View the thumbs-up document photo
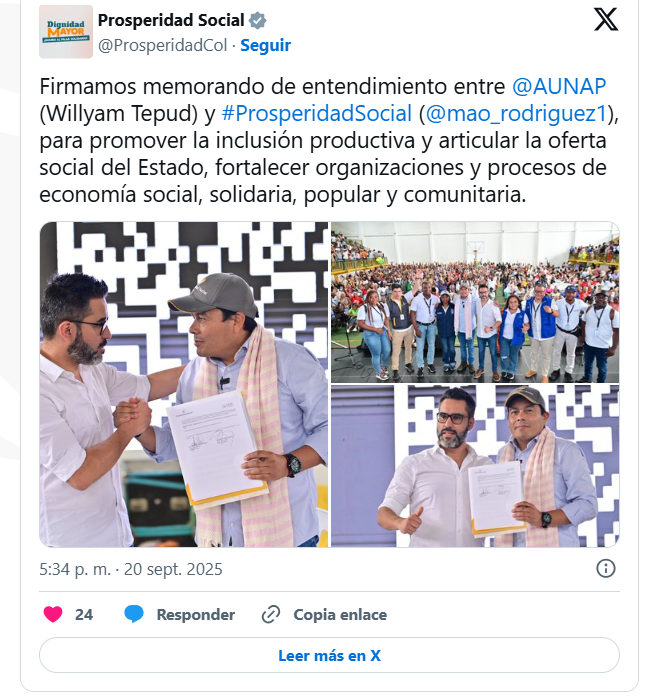The height and width of the screenshot is (698, 665). tap(475, 466)
